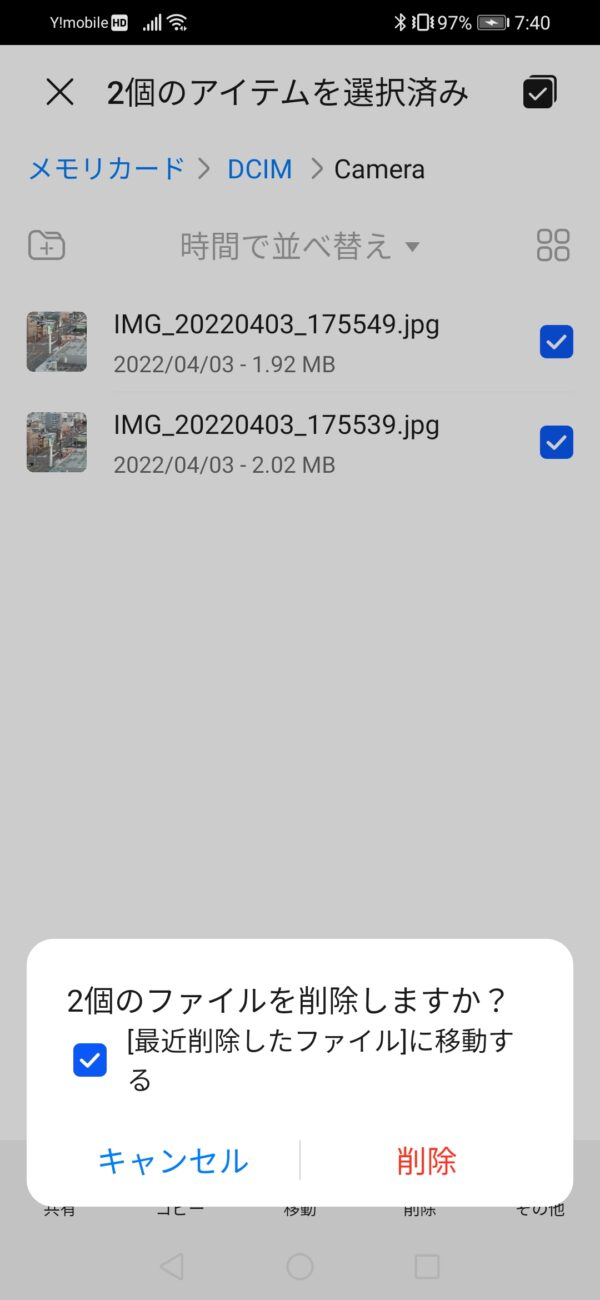Cancel the delete dialog via キャンセル
This screenshot has height=1300, width=600.
tap(173, 1161)
